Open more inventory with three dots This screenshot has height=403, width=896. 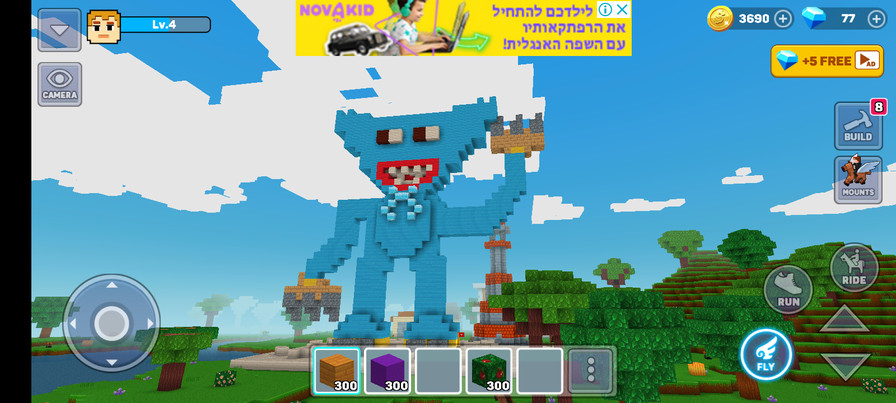click(x=590, y=371)
